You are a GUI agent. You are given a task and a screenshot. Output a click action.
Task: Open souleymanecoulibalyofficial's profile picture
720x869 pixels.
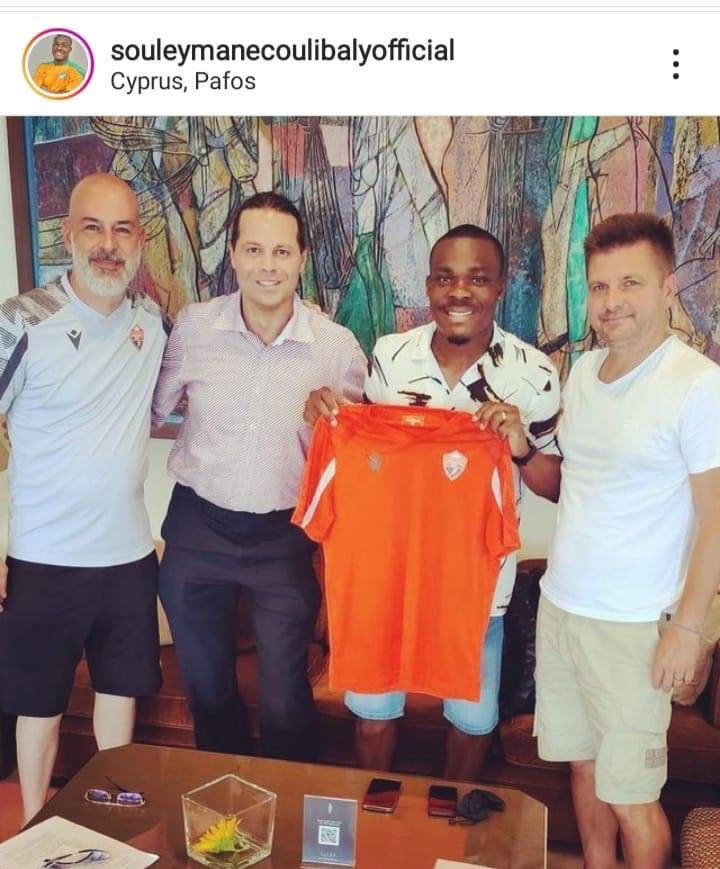click(57, 64)
